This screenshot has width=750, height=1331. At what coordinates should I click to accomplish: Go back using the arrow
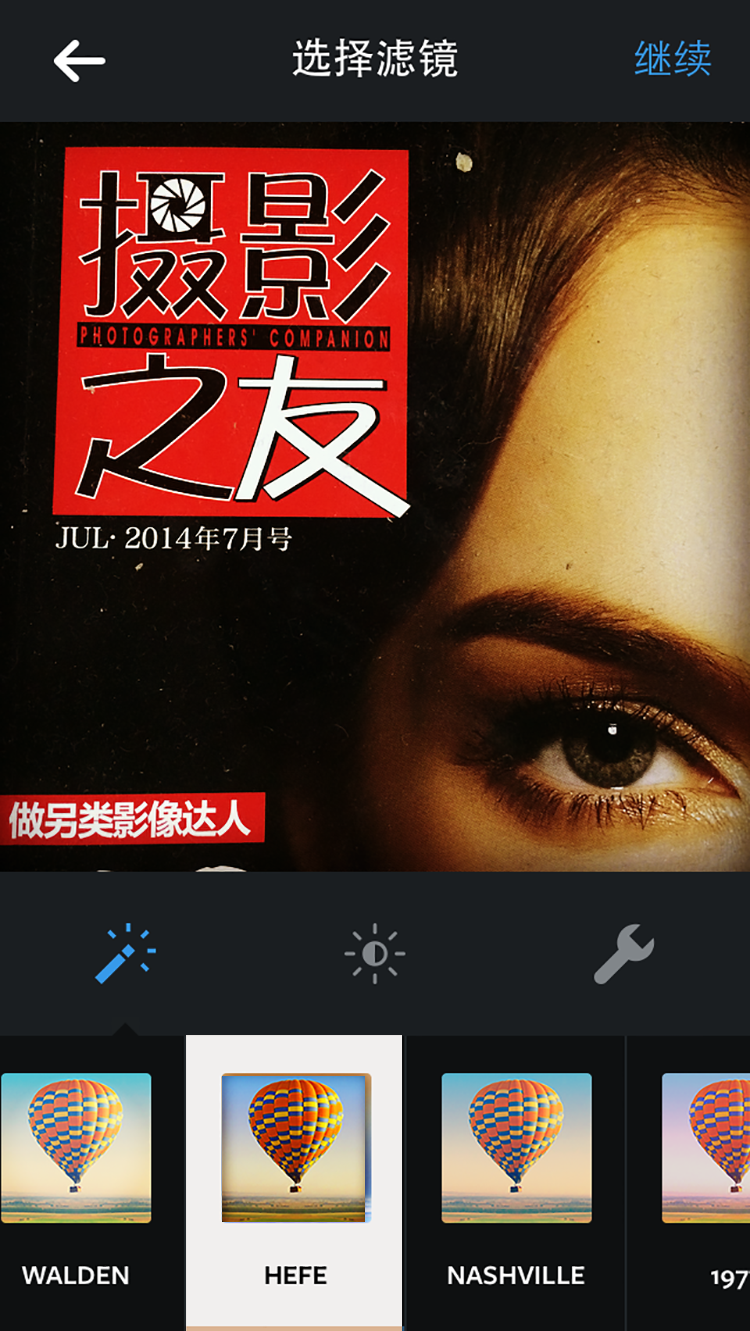[x=79, y=61]
